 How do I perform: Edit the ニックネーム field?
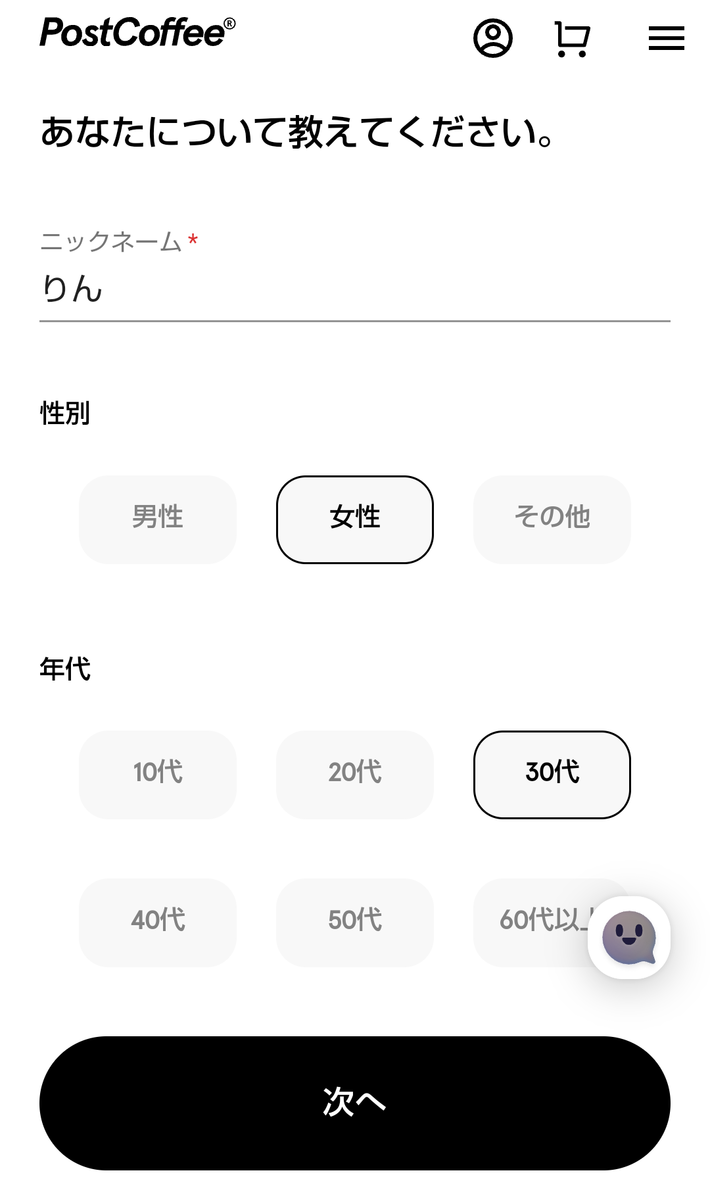pos(355,290)
